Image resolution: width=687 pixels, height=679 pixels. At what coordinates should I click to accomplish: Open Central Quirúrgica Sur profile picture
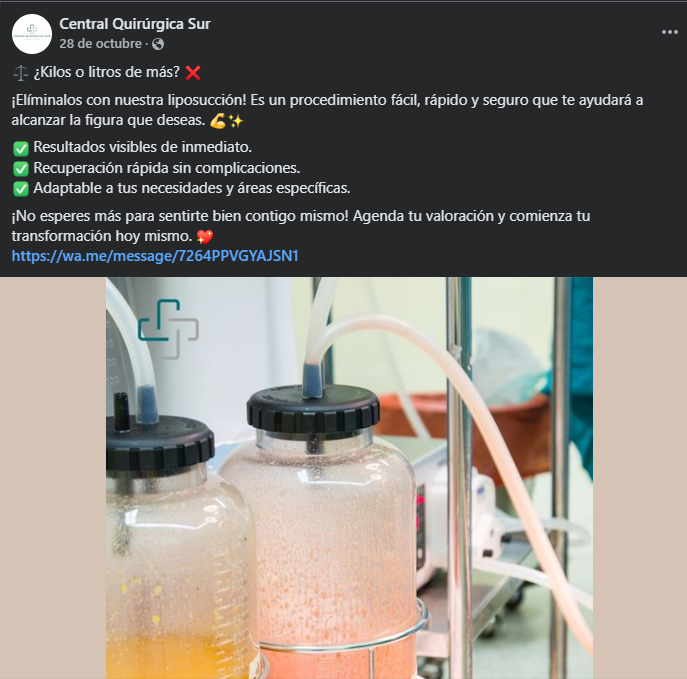(32, 34)
